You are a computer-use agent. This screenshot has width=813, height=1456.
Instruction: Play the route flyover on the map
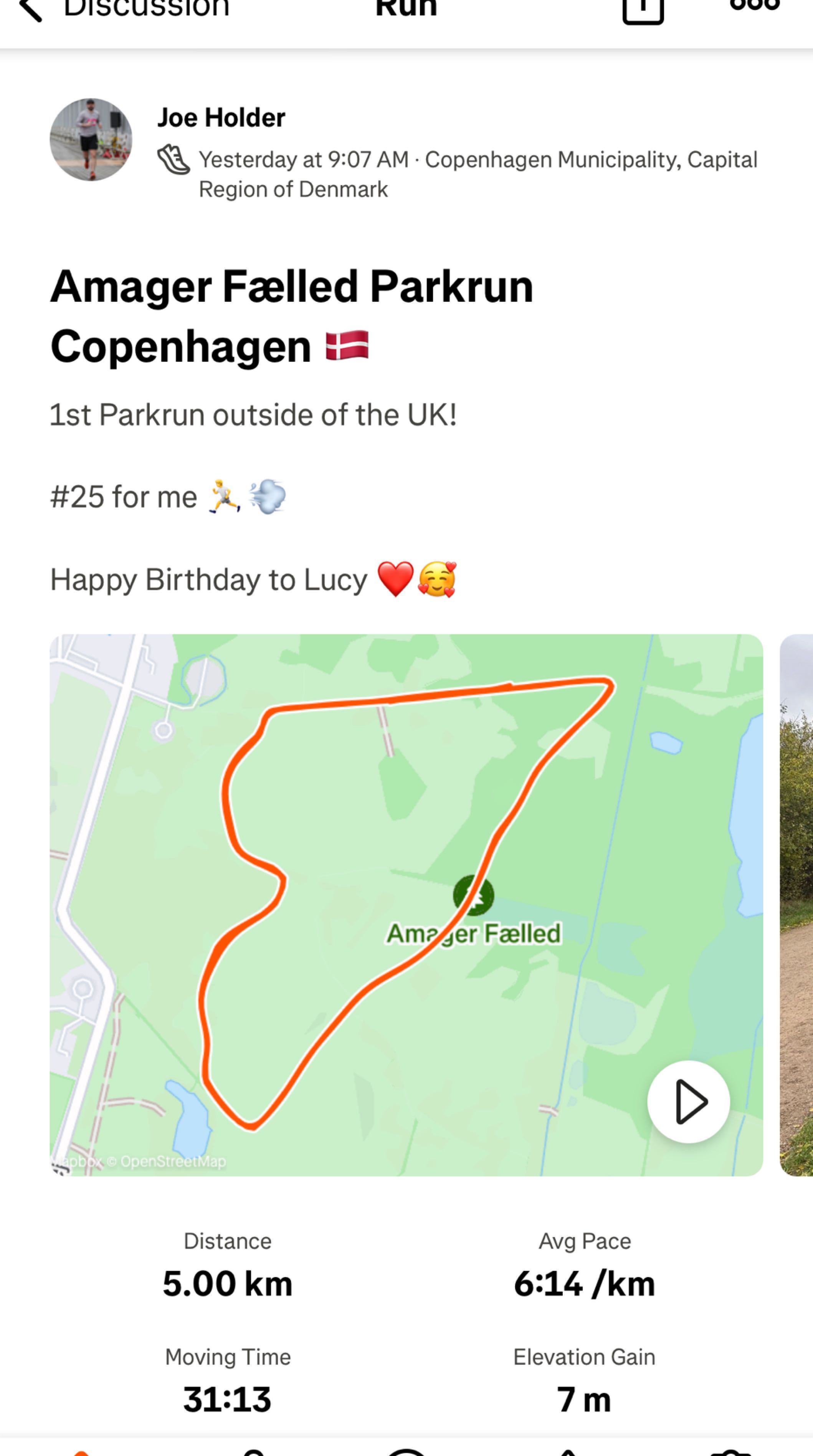688,1102
